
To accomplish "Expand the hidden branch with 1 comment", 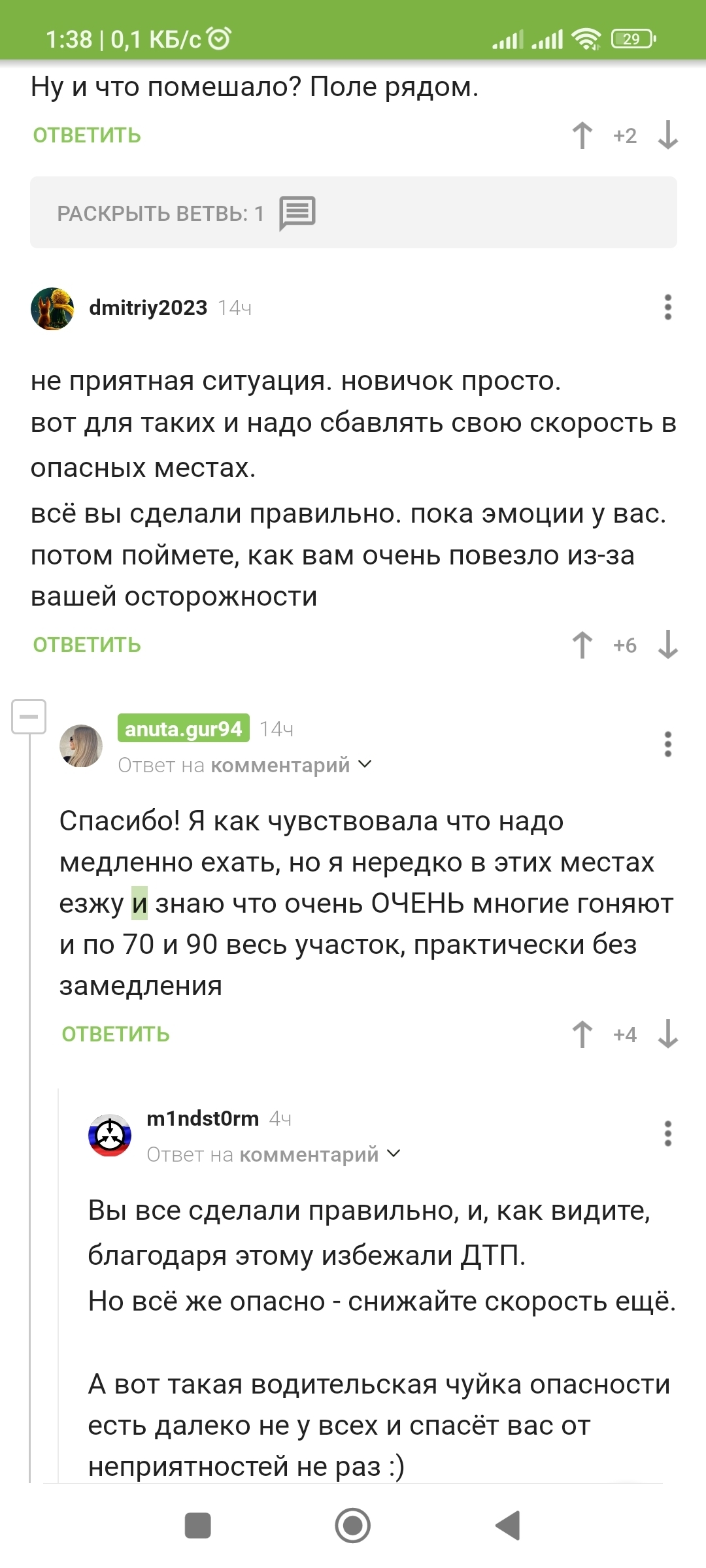I will point(353,212).
